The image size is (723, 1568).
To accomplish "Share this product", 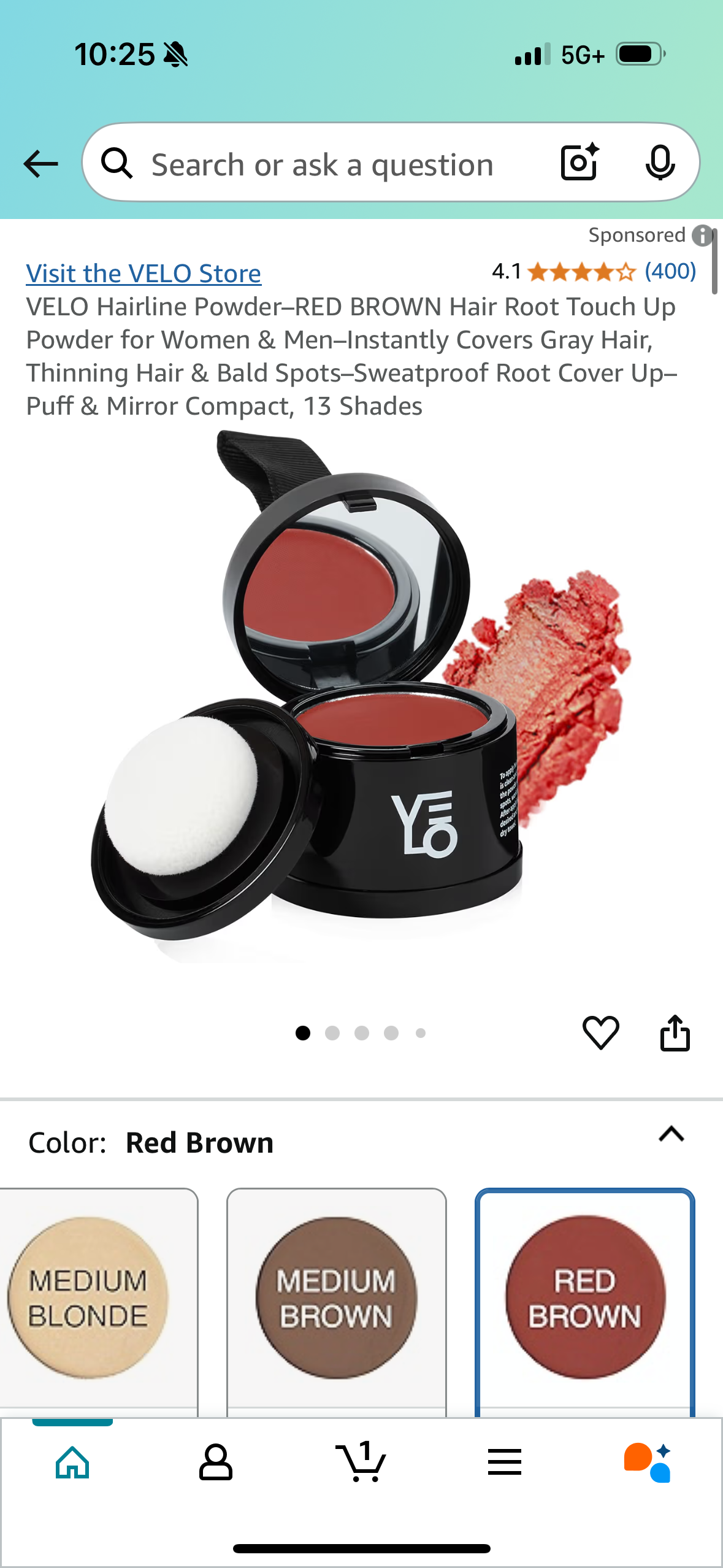I will (675, 1033).
